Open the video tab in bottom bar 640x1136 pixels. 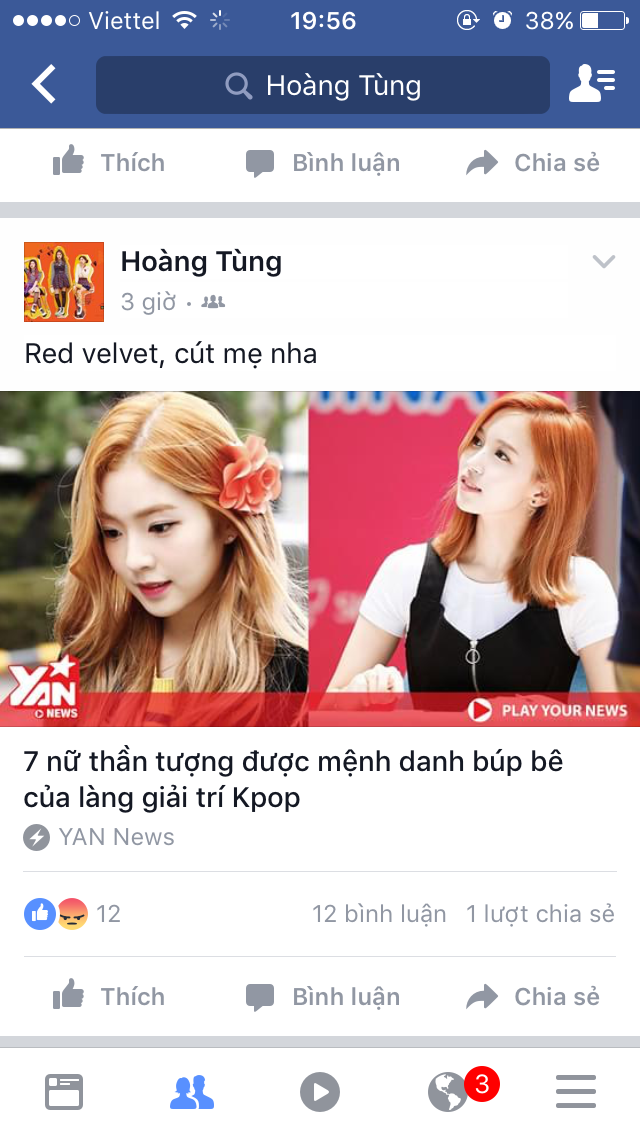pos(320,1091)
